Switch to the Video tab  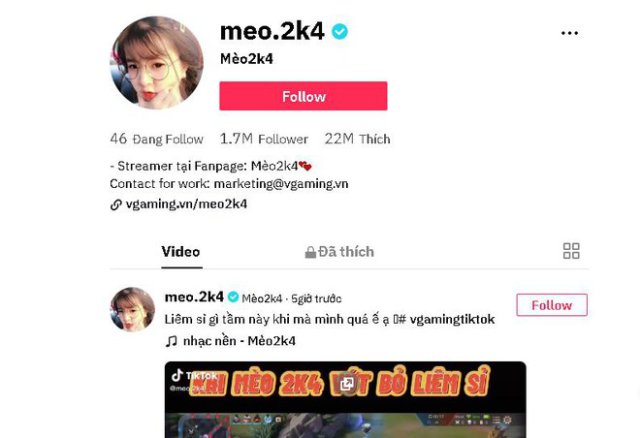181,252
